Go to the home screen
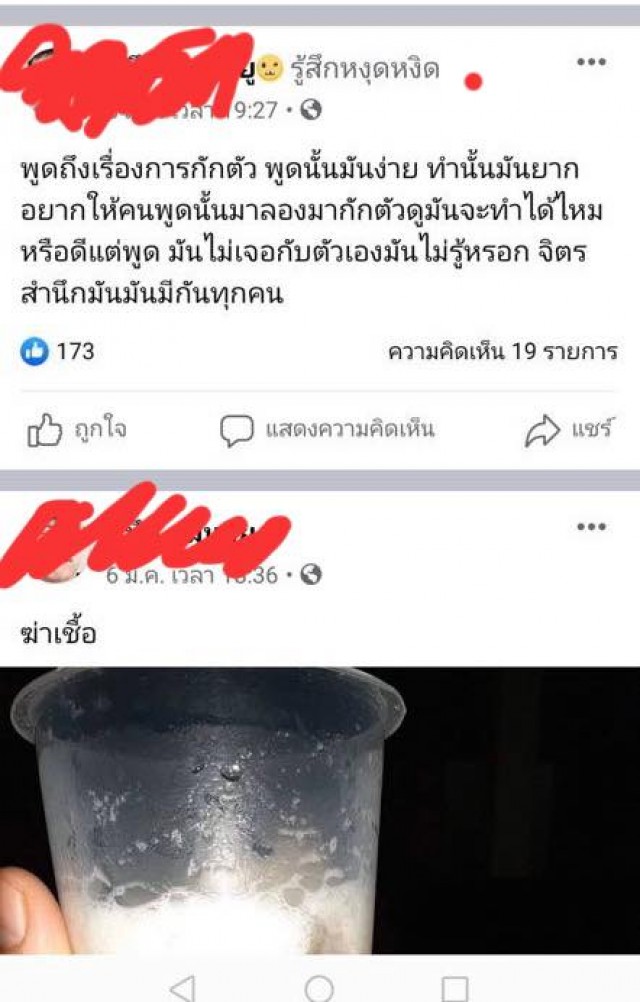Viewport: 640px width, 1002px height. point(319,987)
